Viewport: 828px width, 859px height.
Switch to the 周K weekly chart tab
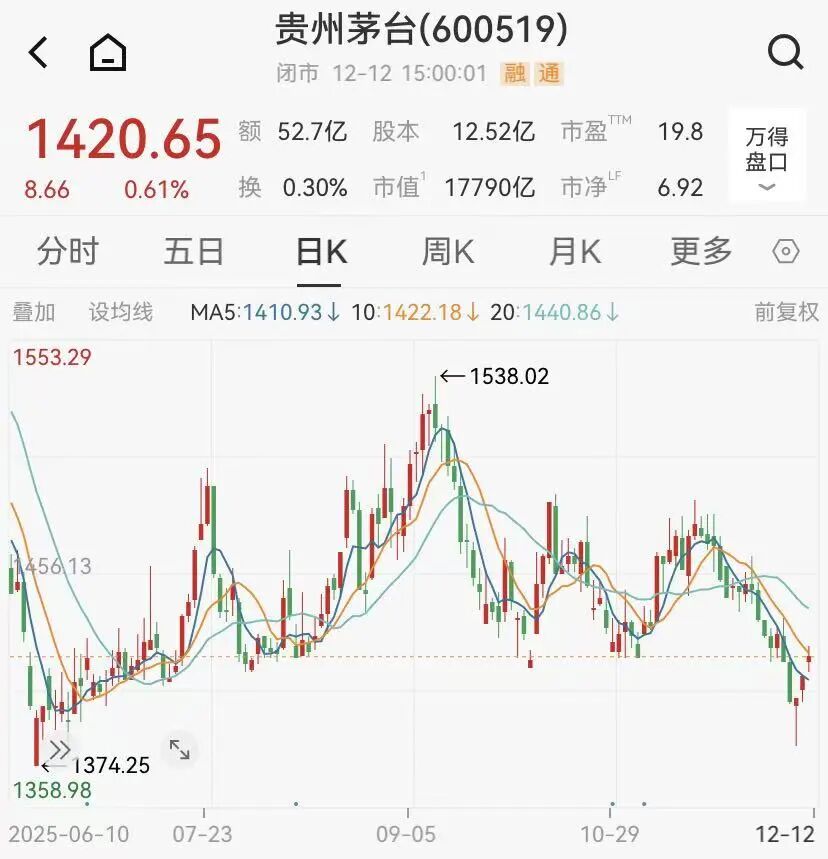[447, 254]
